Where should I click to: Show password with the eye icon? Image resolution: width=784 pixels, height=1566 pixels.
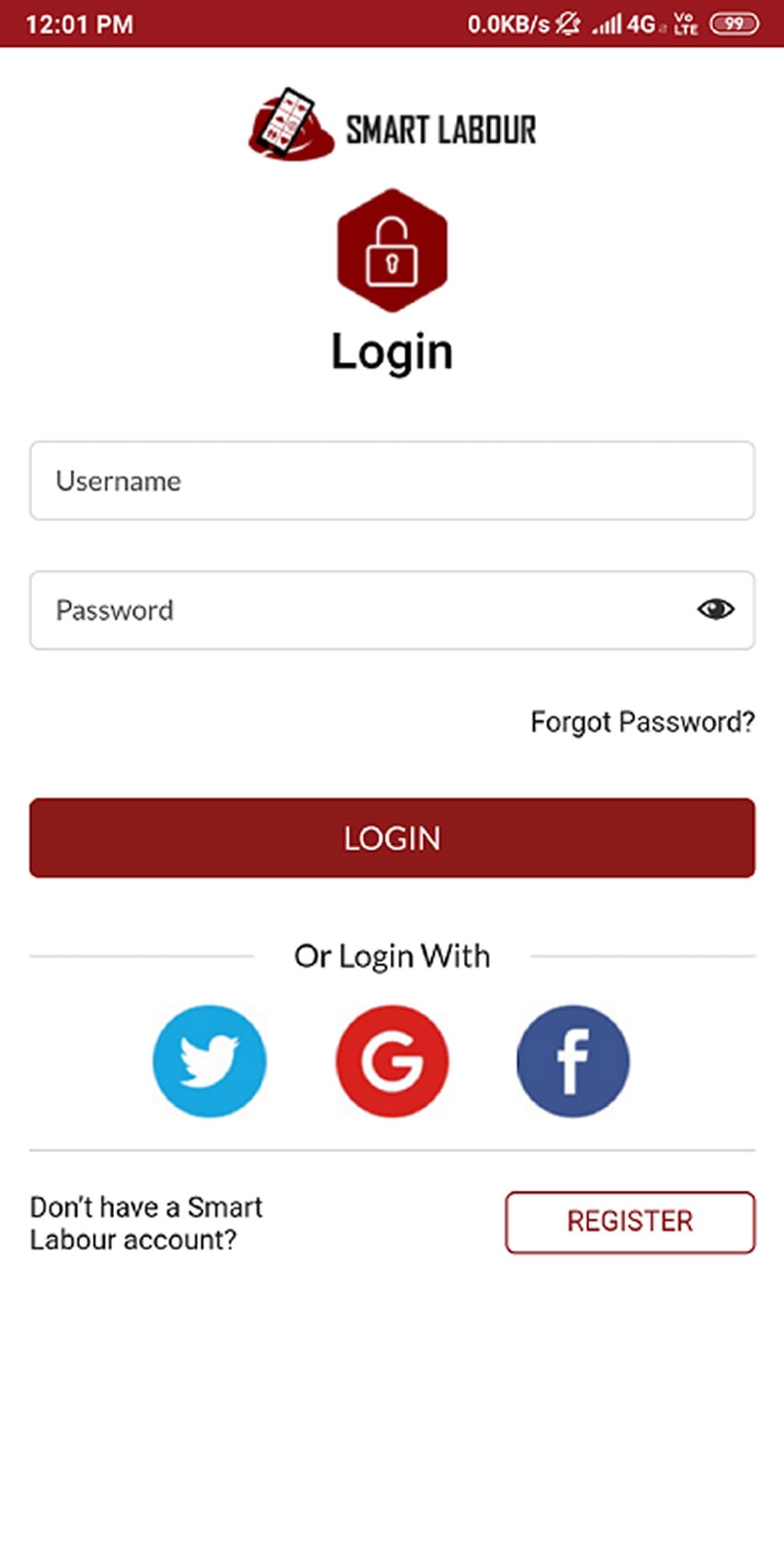coord(715,610)
